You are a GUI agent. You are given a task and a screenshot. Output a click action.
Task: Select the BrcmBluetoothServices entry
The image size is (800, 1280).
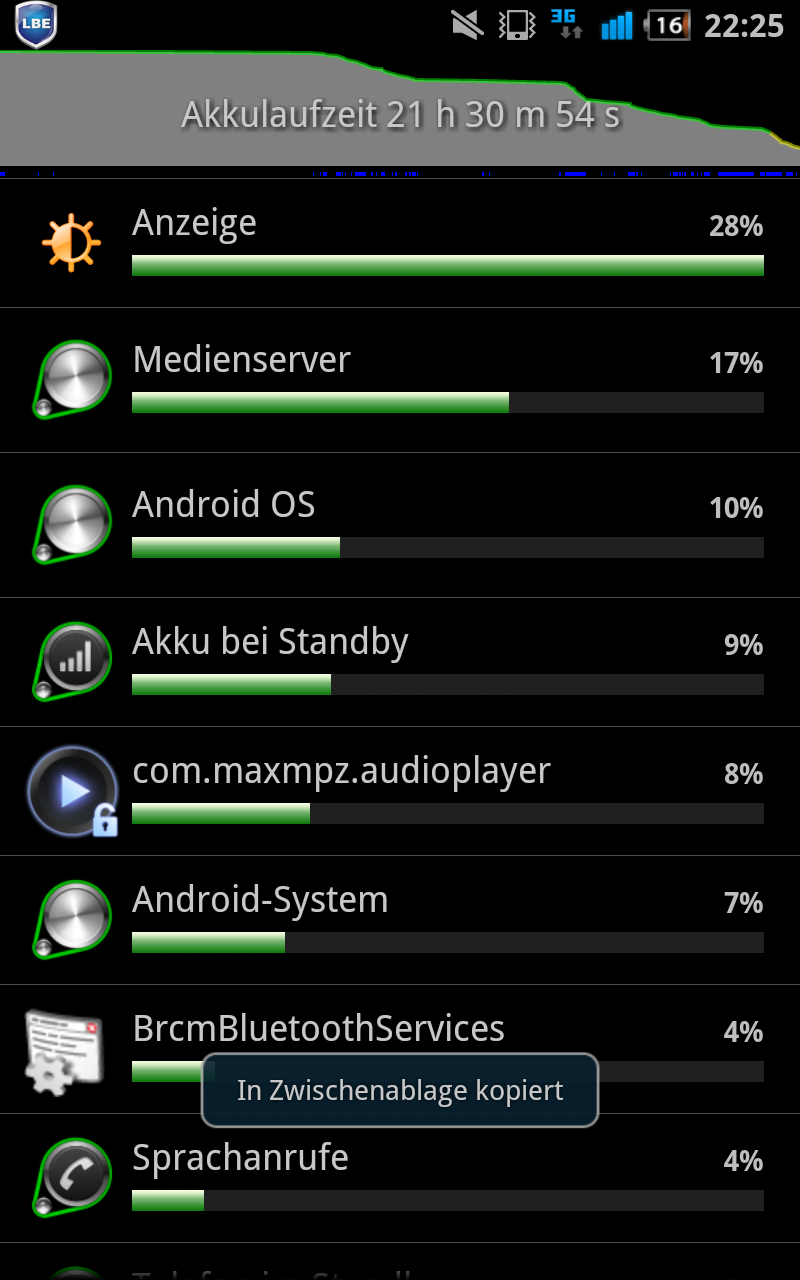pyautogui.click(x=400, y=1049)
